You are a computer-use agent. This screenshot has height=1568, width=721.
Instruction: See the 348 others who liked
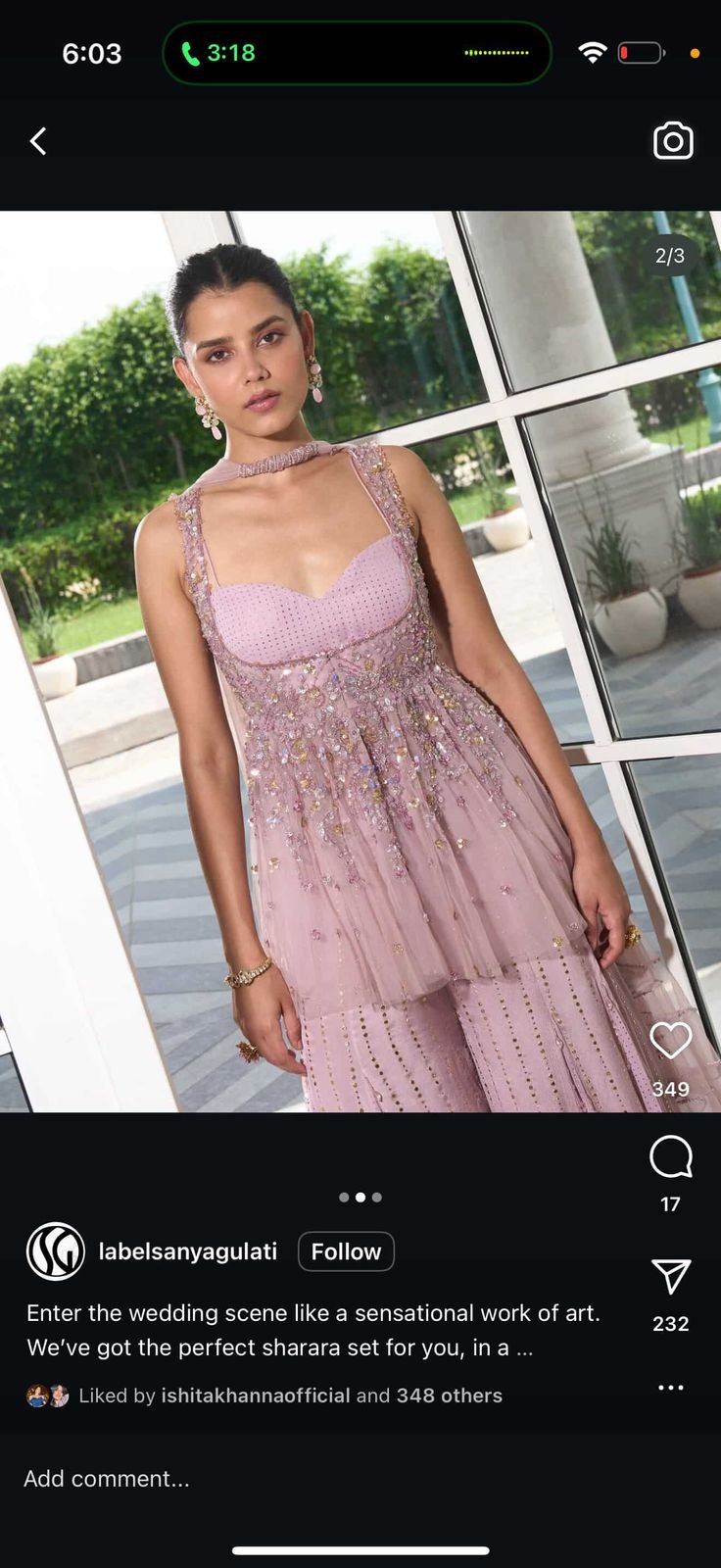449,1396
